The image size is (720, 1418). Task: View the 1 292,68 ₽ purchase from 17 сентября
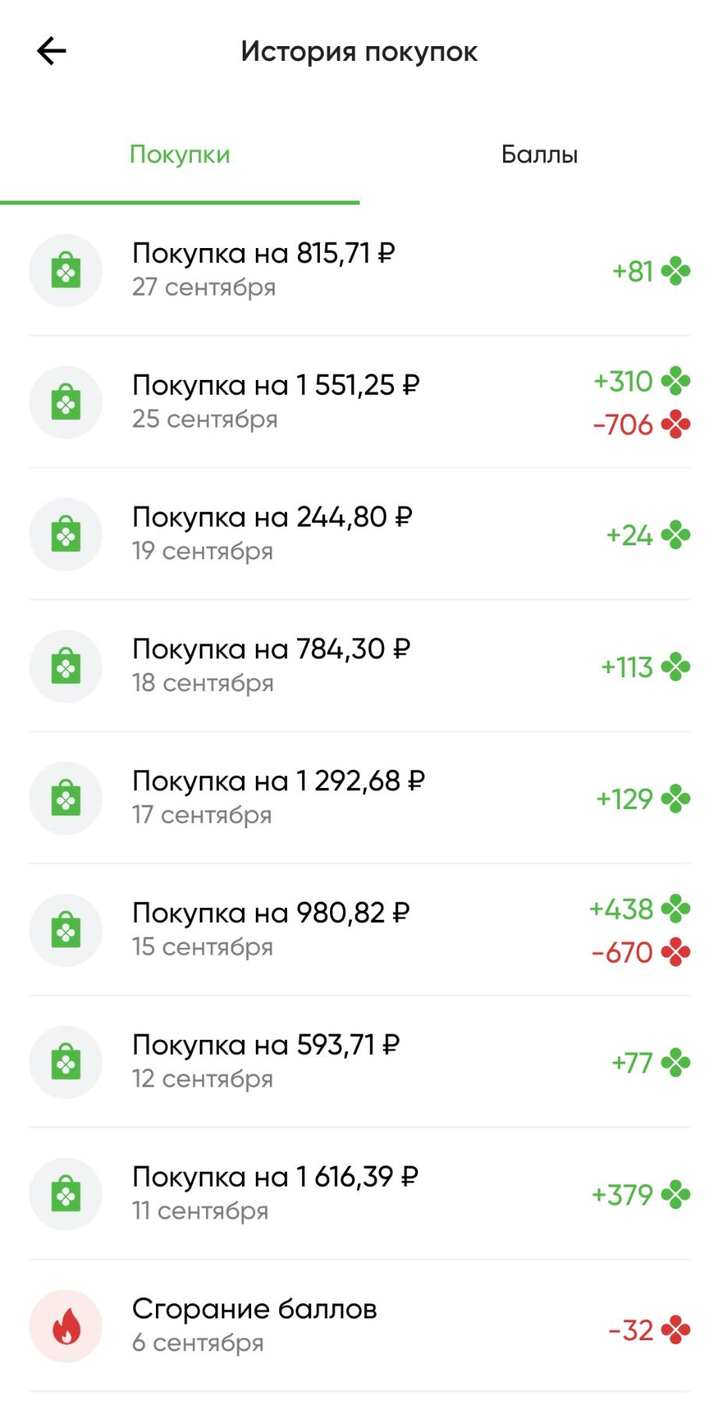click(x=360, y=798)
